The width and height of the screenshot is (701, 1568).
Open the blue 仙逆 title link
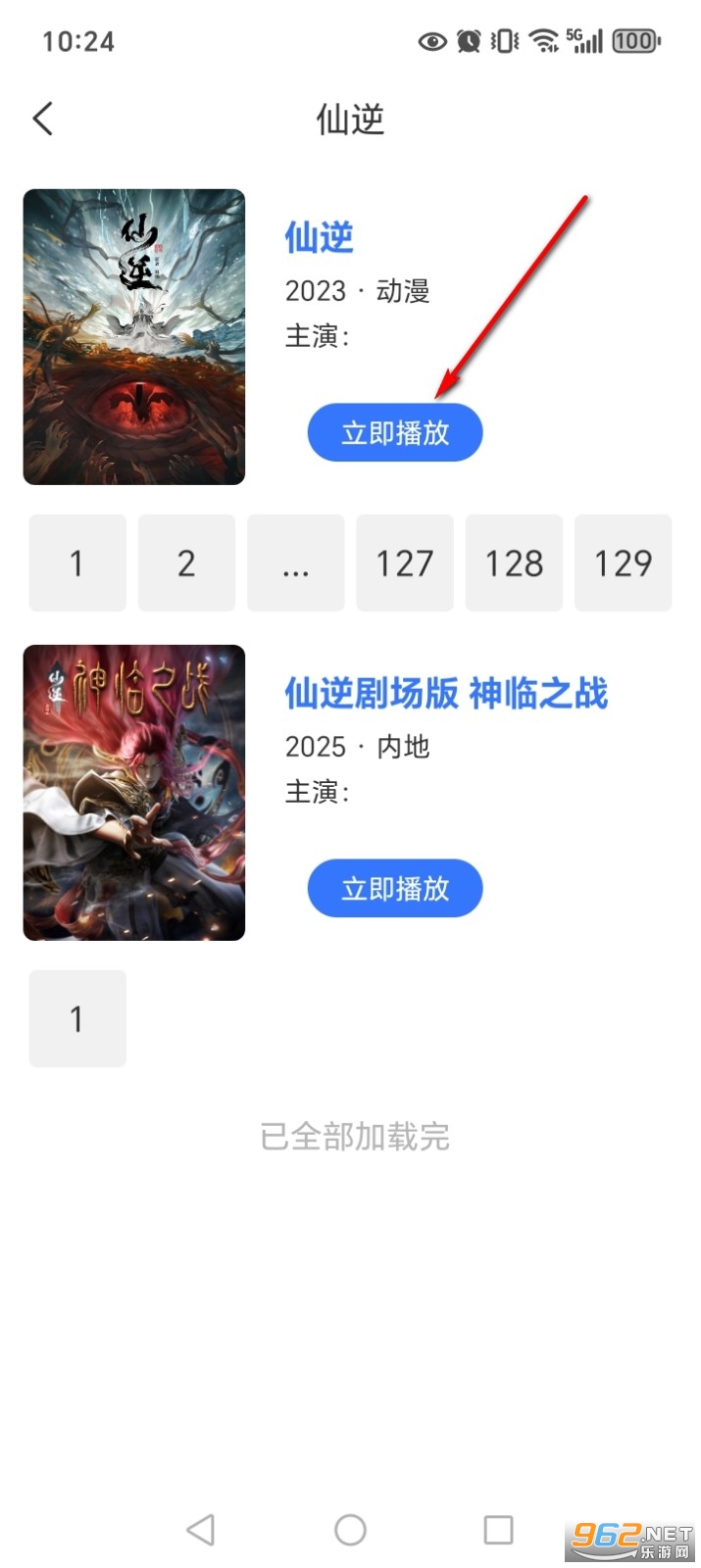319,237
